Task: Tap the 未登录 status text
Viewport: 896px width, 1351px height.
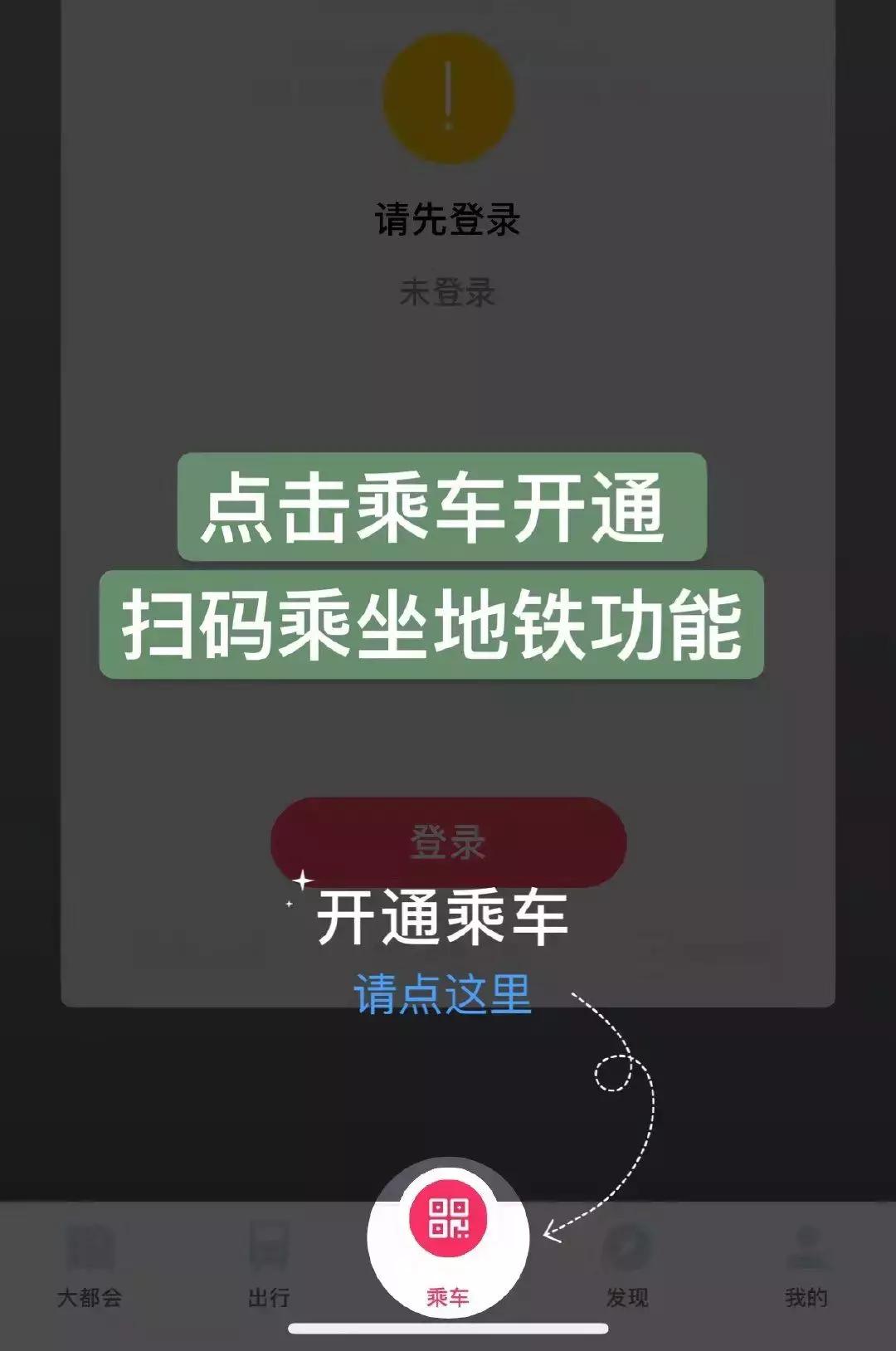Action: (x=448, y=292)
